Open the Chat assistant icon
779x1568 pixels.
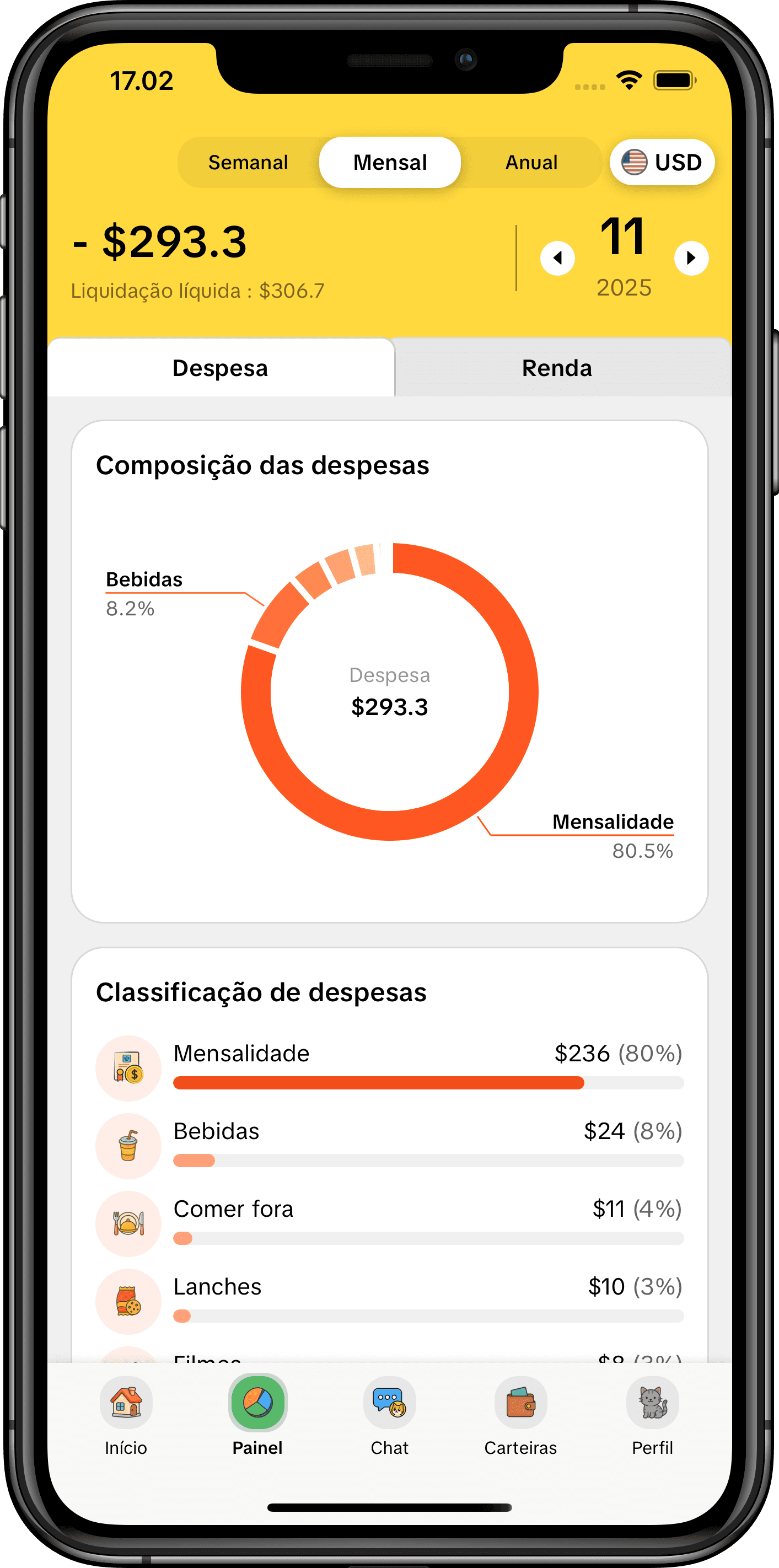pyautogui.click(x=389, y=1403)
